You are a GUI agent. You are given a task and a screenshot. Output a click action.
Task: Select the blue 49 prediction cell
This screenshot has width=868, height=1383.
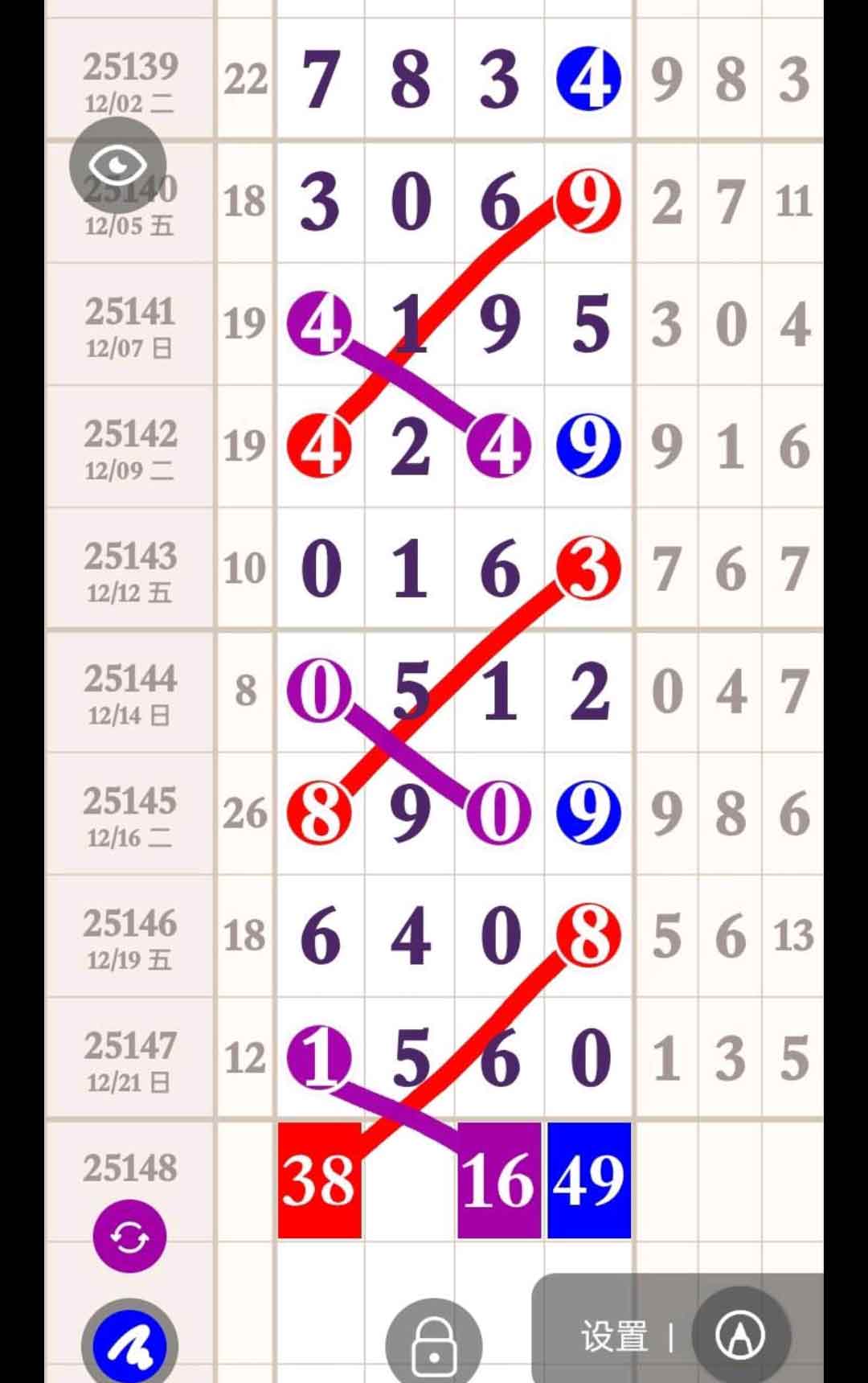coord(589,1180)
